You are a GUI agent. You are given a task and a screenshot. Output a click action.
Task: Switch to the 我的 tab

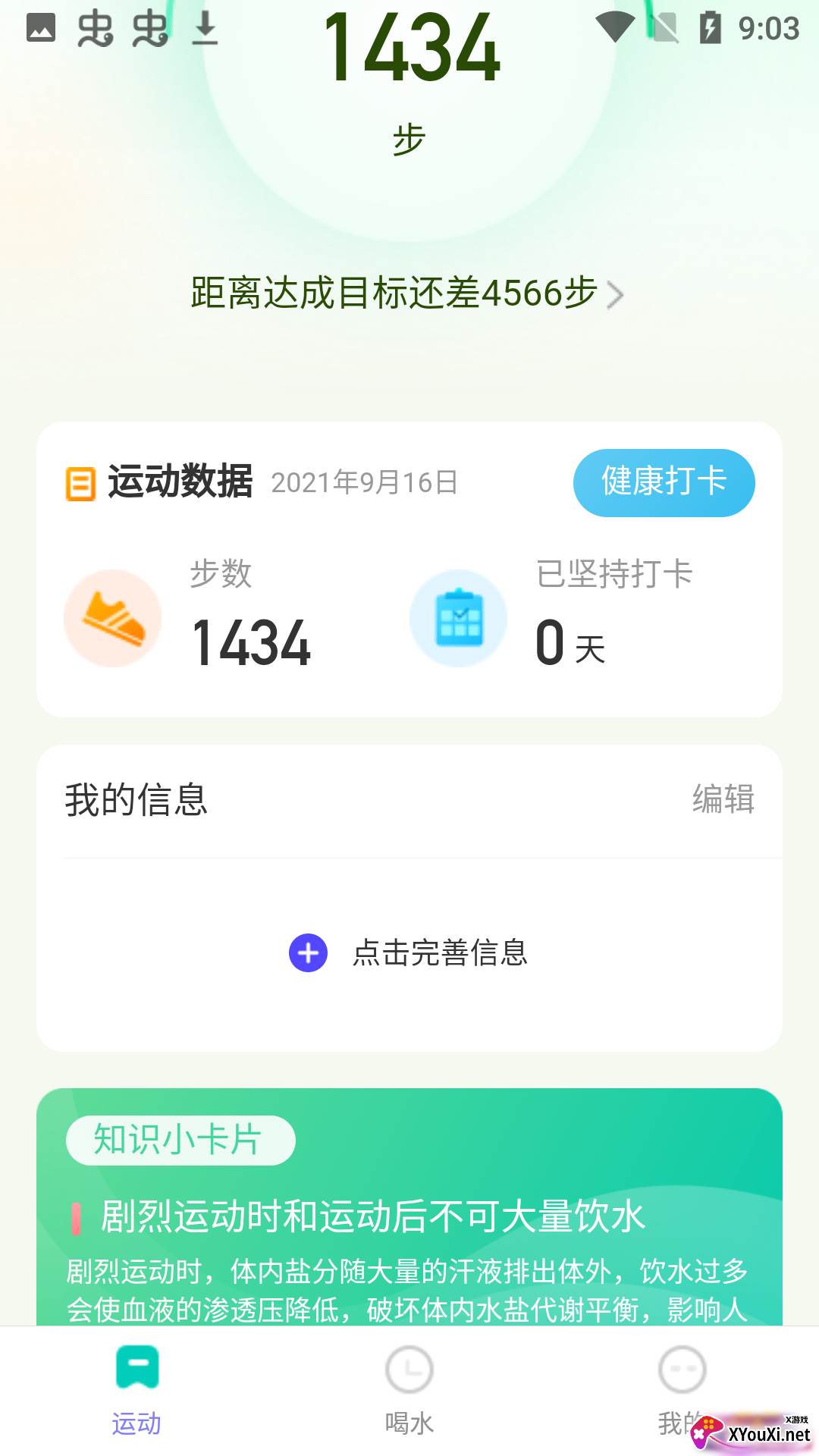coord(682,1391)
